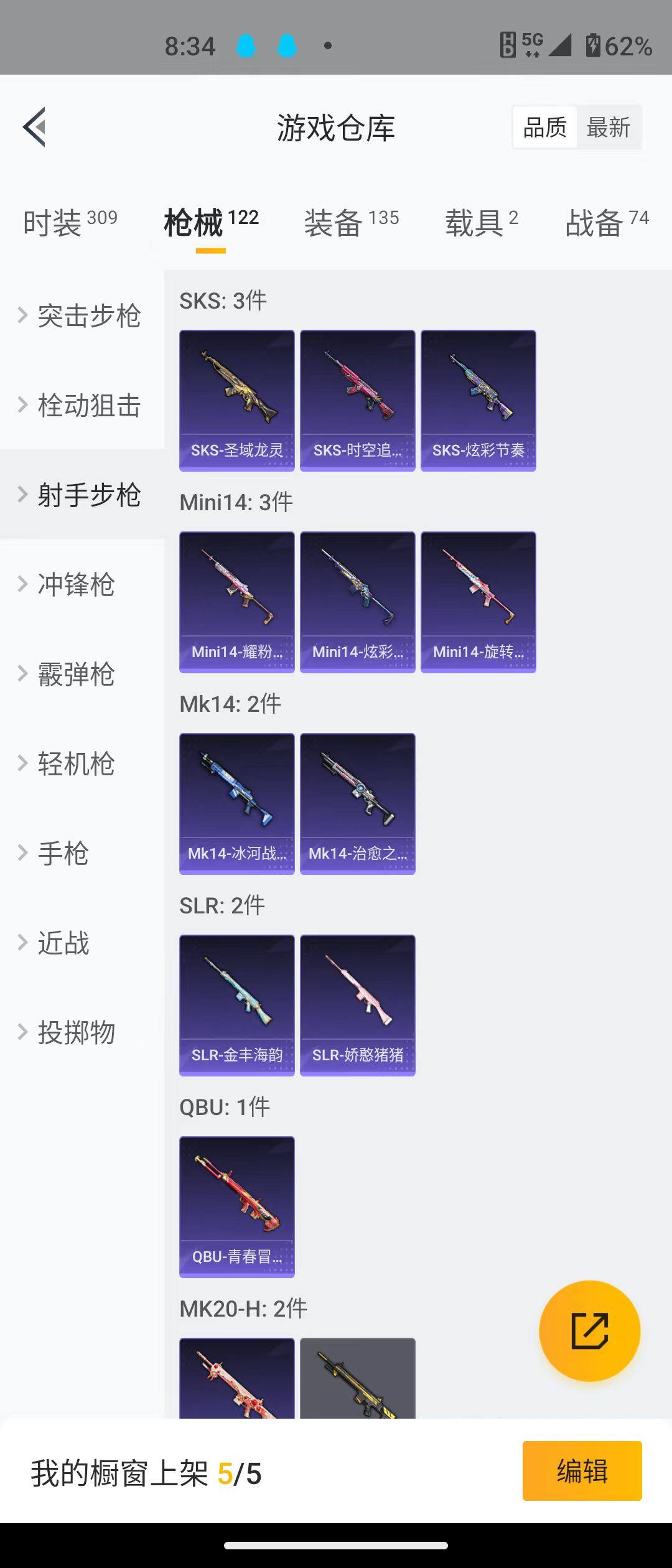The height and width of the screenshot is (1568, 672).
Task: Sort items by 最新 newest
Action: click(609, 127)
